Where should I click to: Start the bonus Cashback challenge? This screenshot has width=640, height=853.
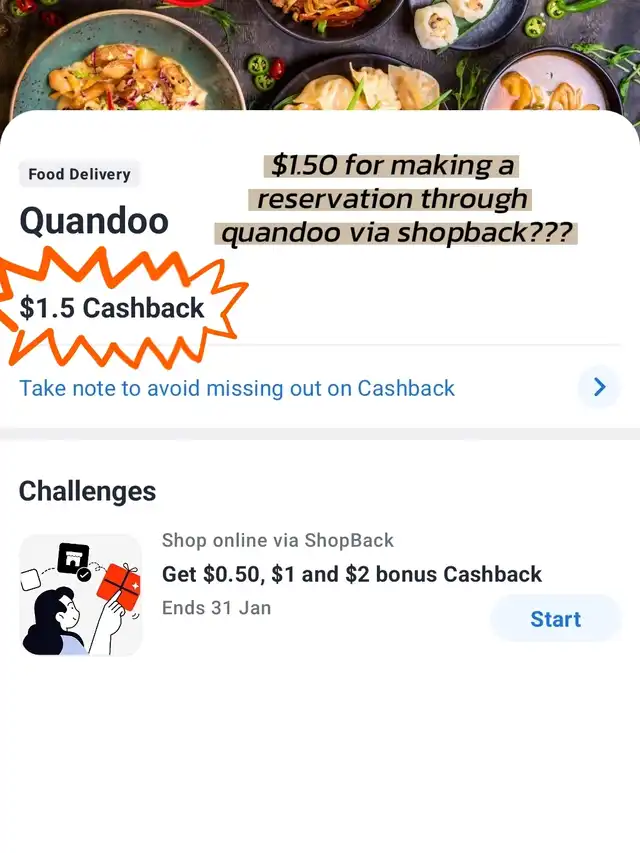[x=555, y=619]
